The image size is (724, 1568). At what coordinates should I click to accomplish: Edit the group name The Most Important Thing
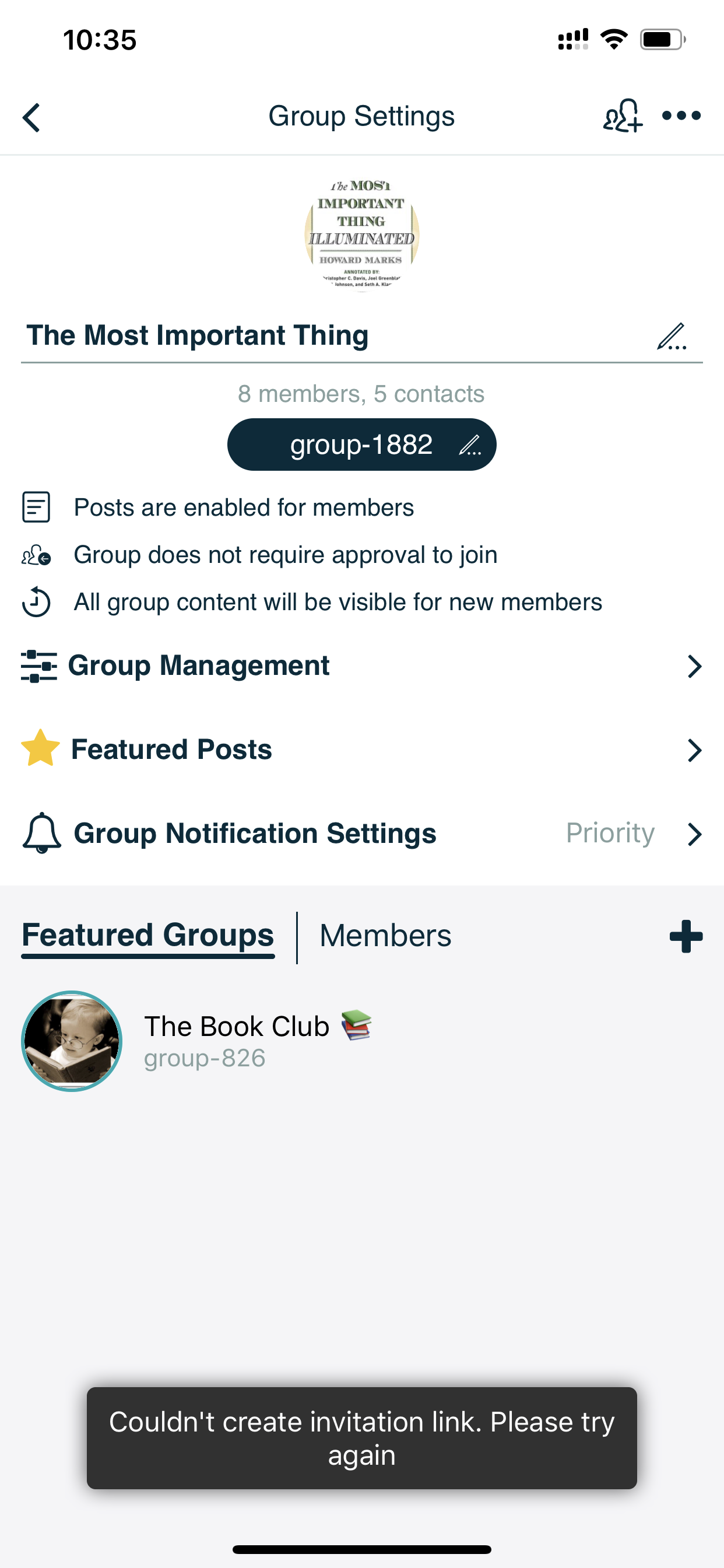(x=672, y=337)
